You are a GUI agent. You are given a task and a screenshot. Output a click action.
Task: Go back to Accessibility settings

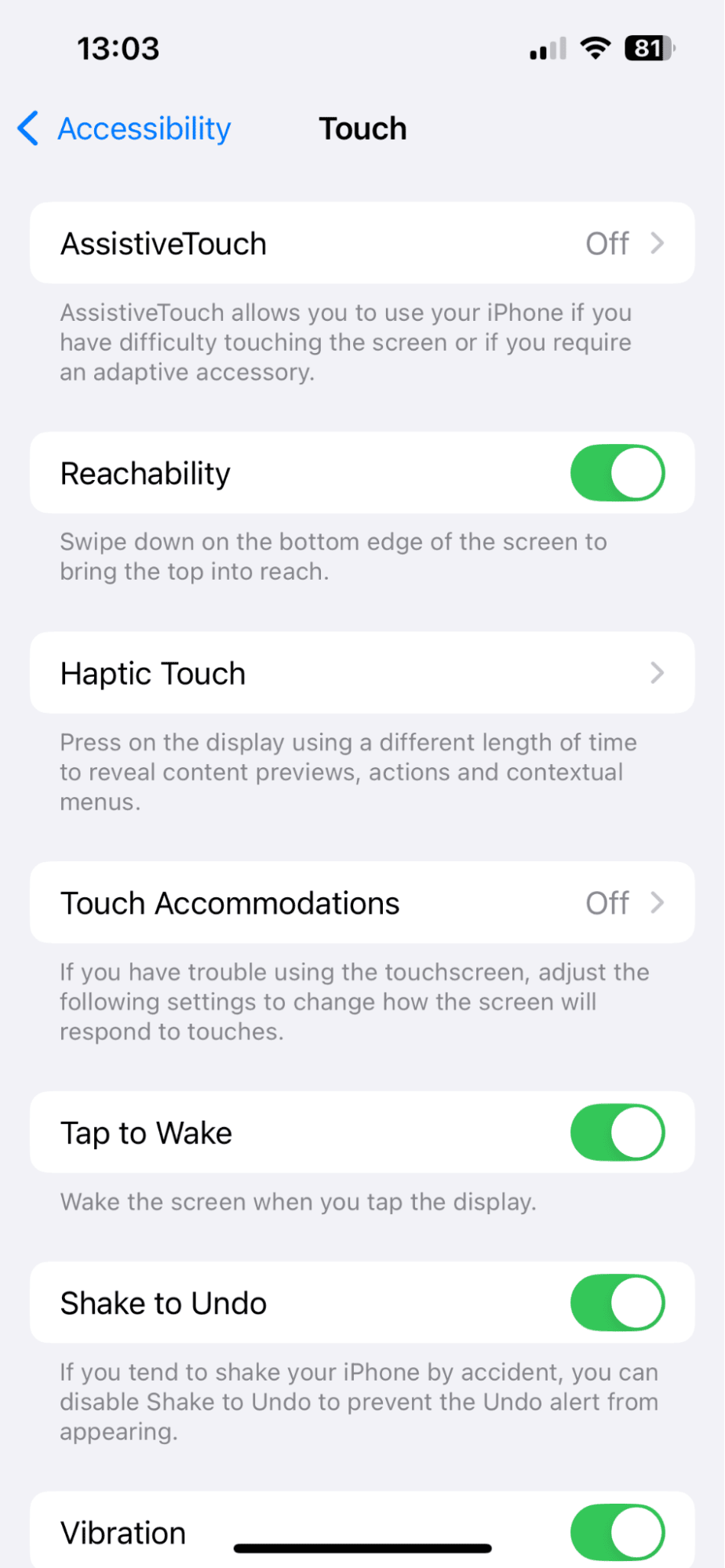click(126, 129)
